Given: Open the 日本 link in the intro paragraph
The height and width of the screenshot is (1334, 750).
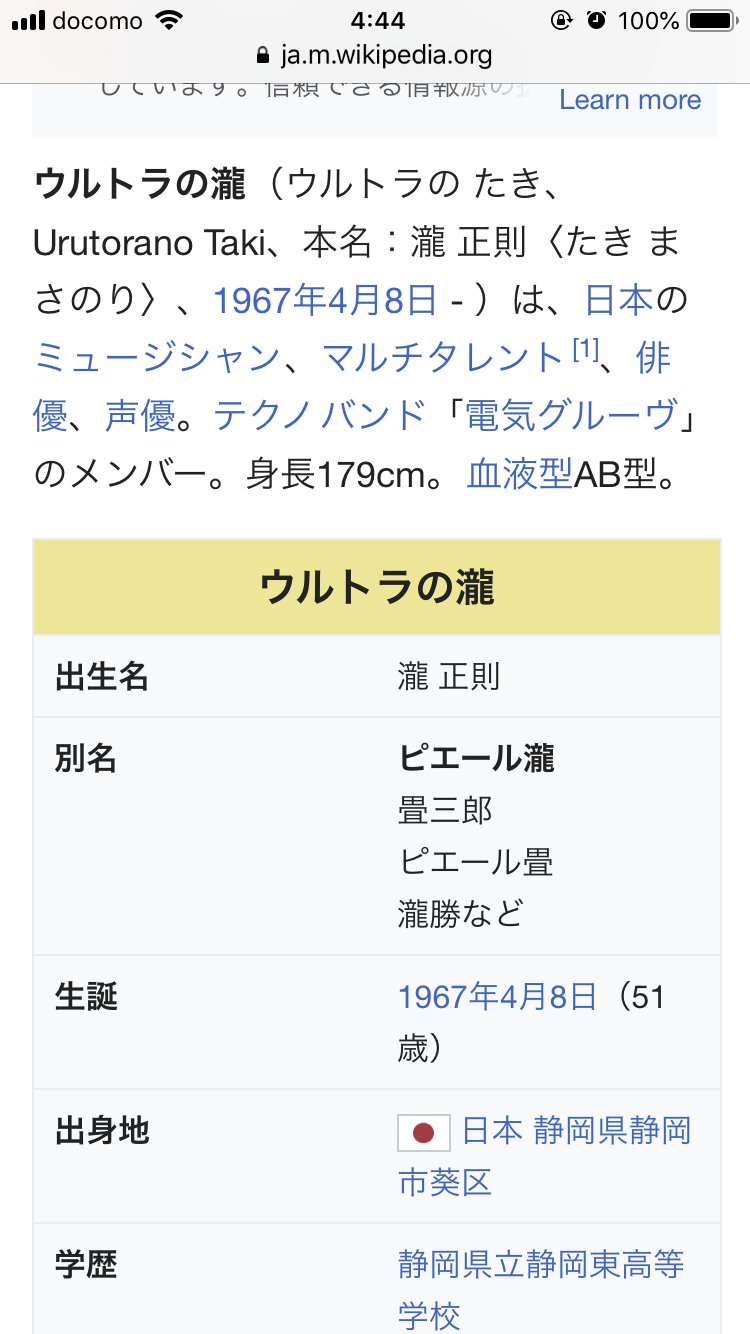Looking at the screenshot, I should [618, 300].
